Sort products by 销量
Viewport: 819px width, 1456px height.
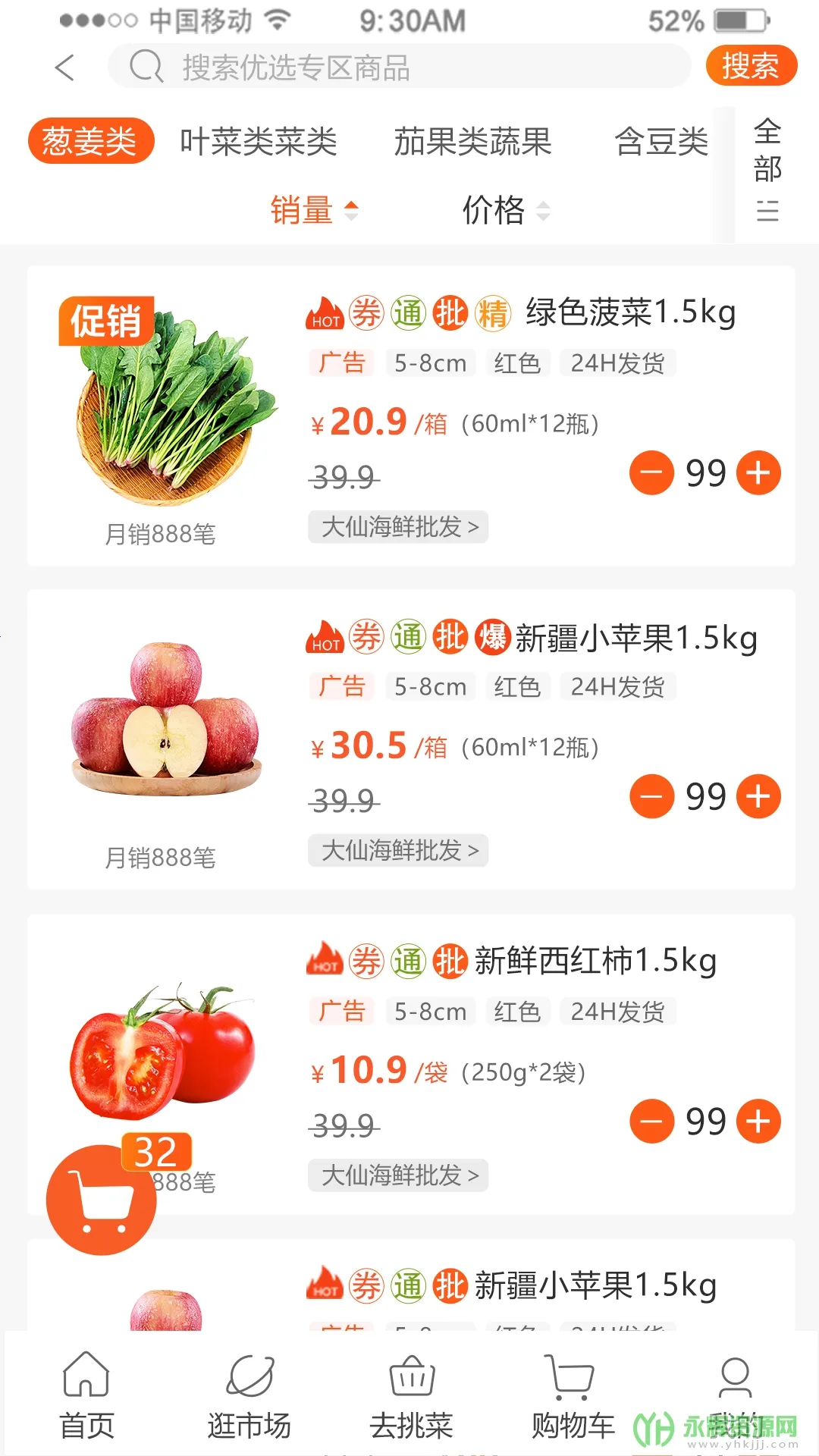click(x=313, y=210)
